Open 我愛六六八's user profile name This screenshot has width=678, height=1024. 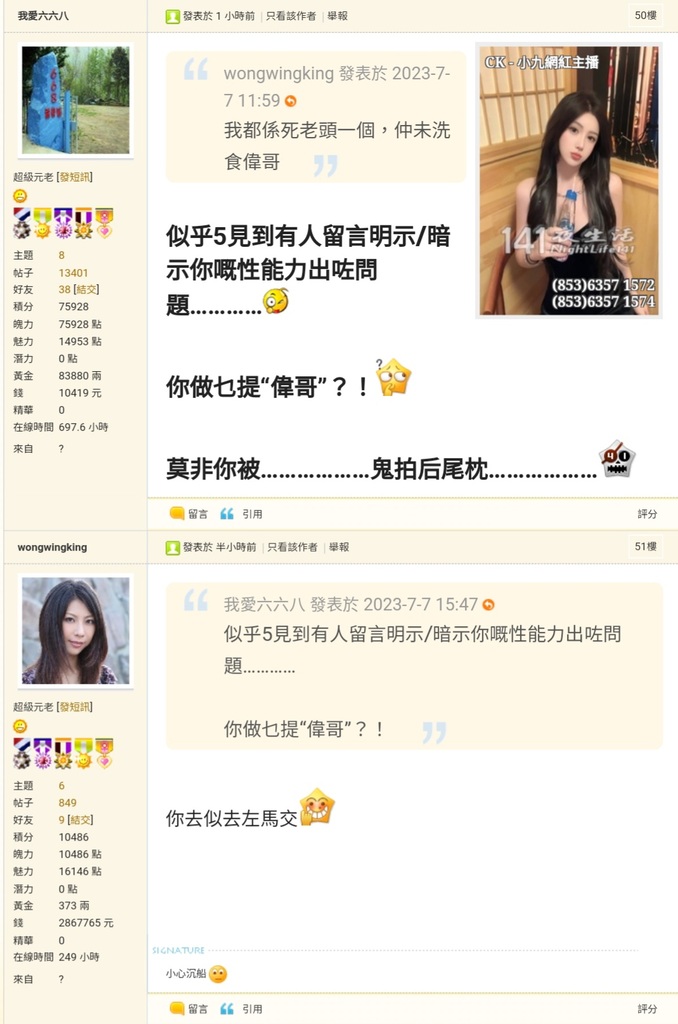43,16
